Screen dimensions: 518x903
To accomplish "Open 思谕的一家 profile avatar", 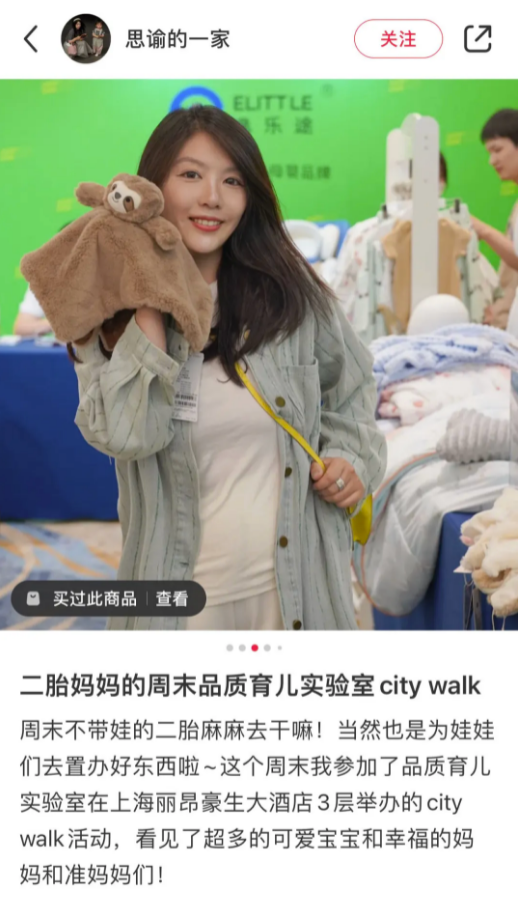I will 86,39.
